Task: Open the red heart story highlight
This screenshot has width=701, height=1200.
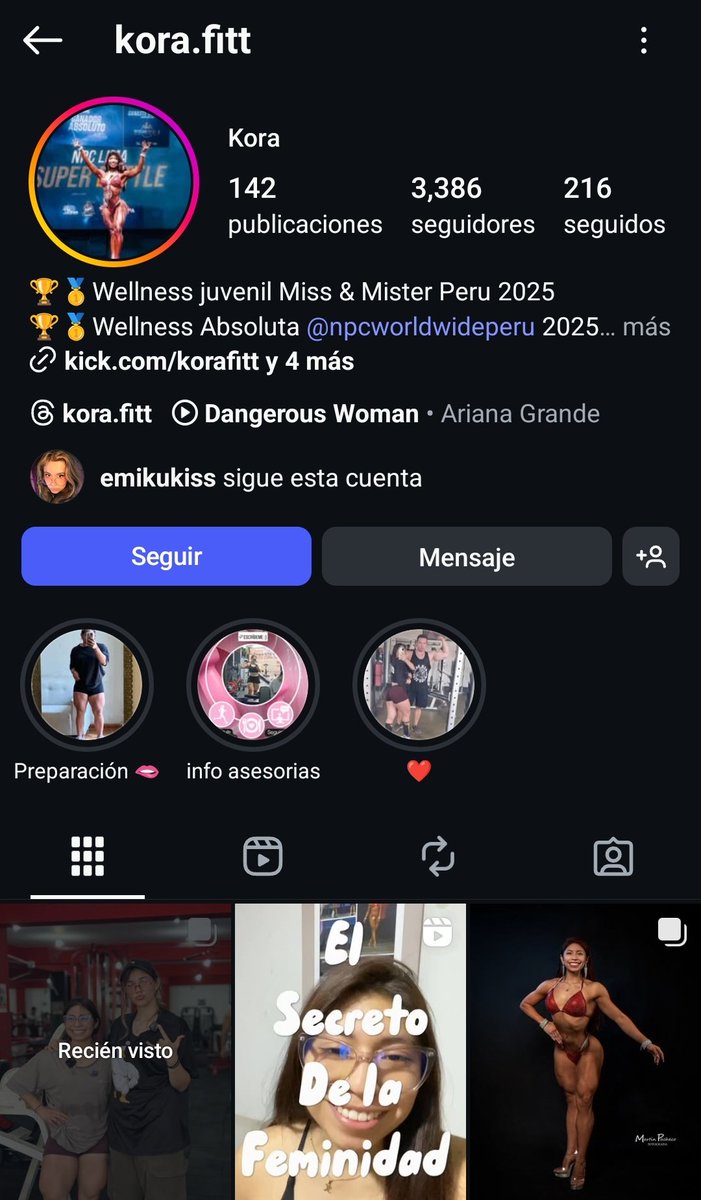Action: (419, 684)
